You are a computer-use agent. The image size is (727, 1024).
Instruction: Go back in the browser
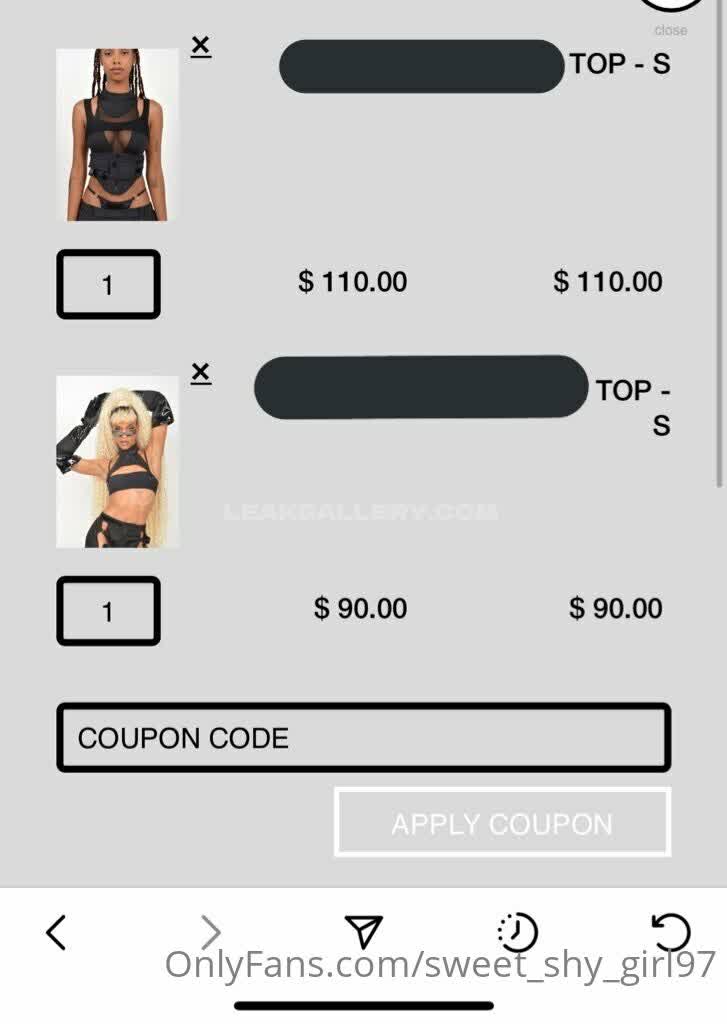coord(56,932)
